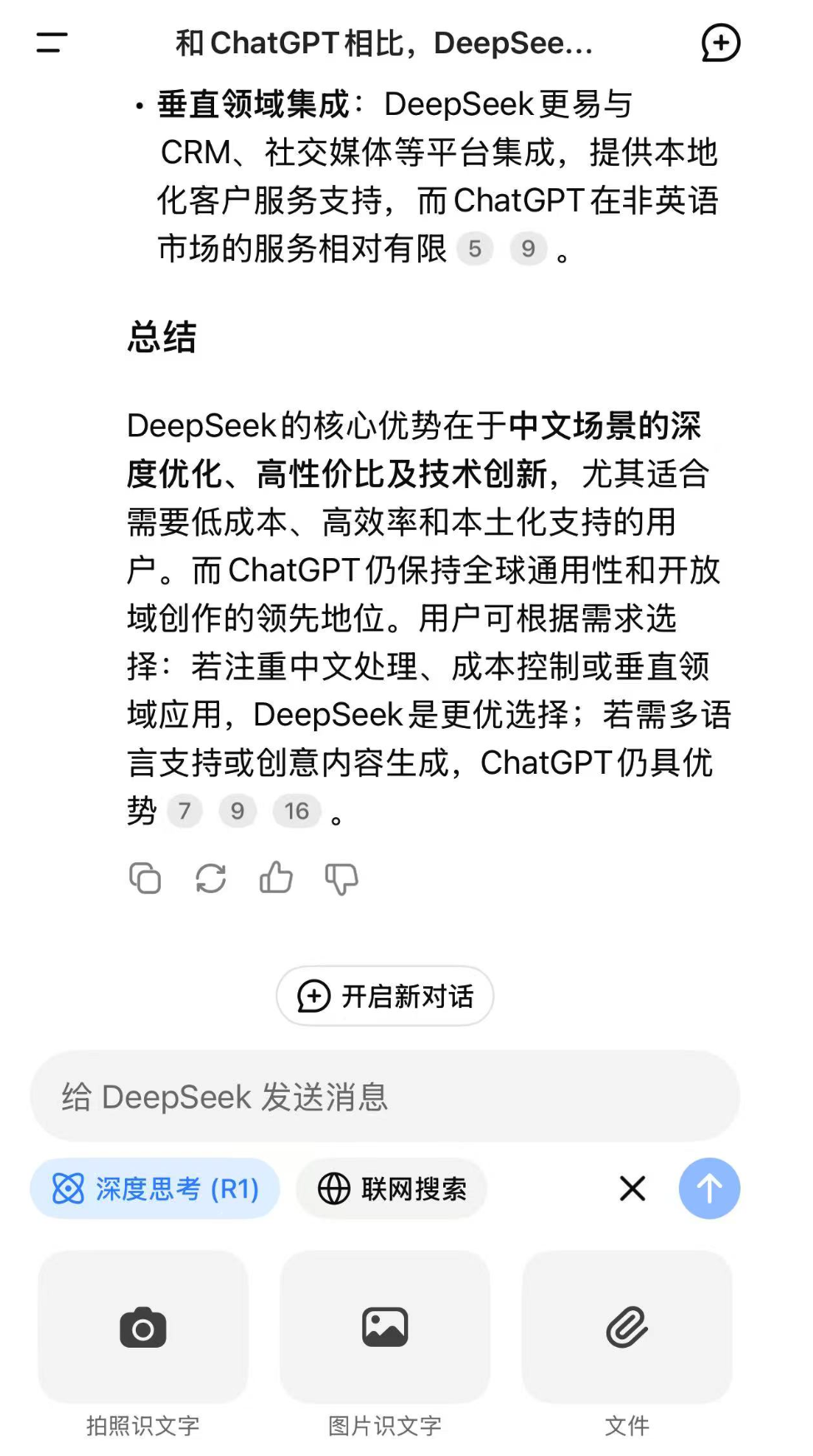Tap the 开启新对话 button
Viewport: 813px width, 1456px height.
tap(384, 995)
